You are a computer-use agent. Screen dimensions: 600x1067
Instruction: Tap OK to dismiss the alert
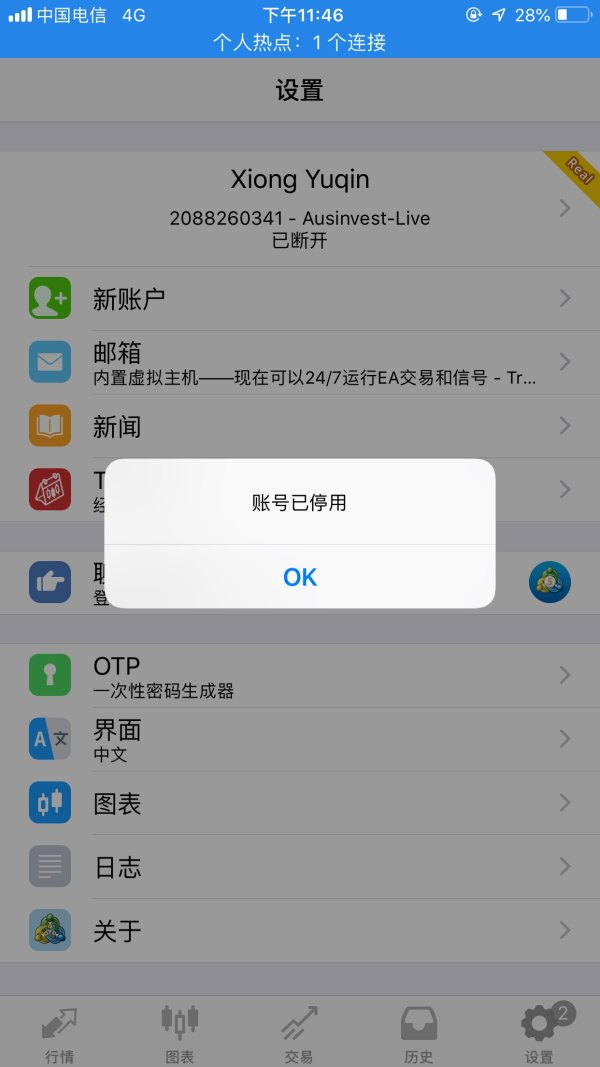click(300, 576)
